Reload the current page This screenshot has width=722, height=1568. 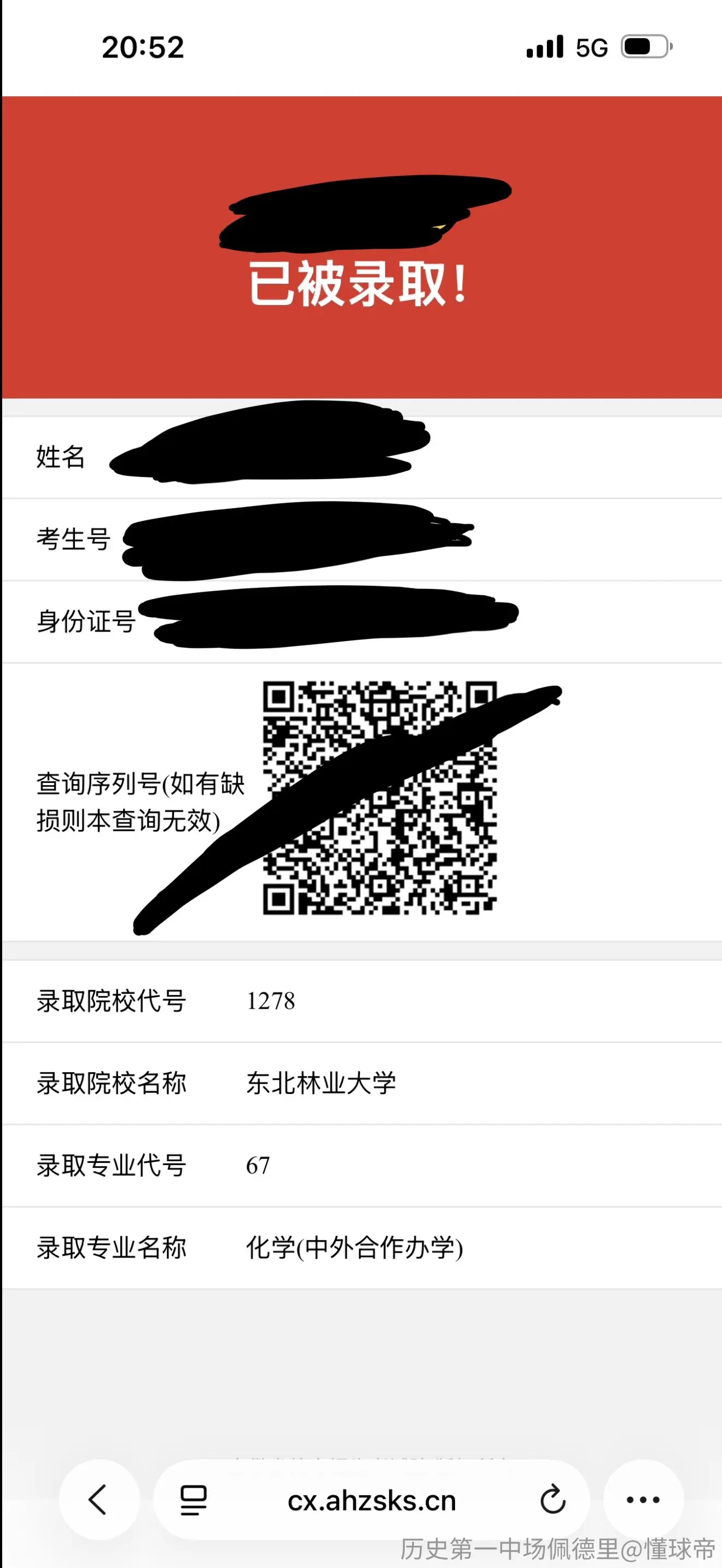pos(553,1499)
